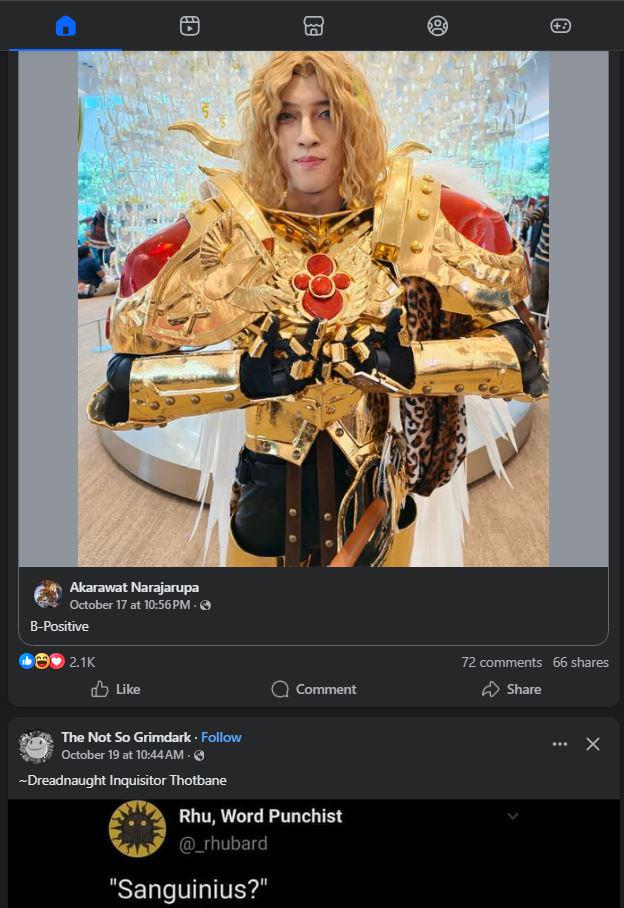View the 72 comments
This screenshot has height=908, width=624.
501,662
